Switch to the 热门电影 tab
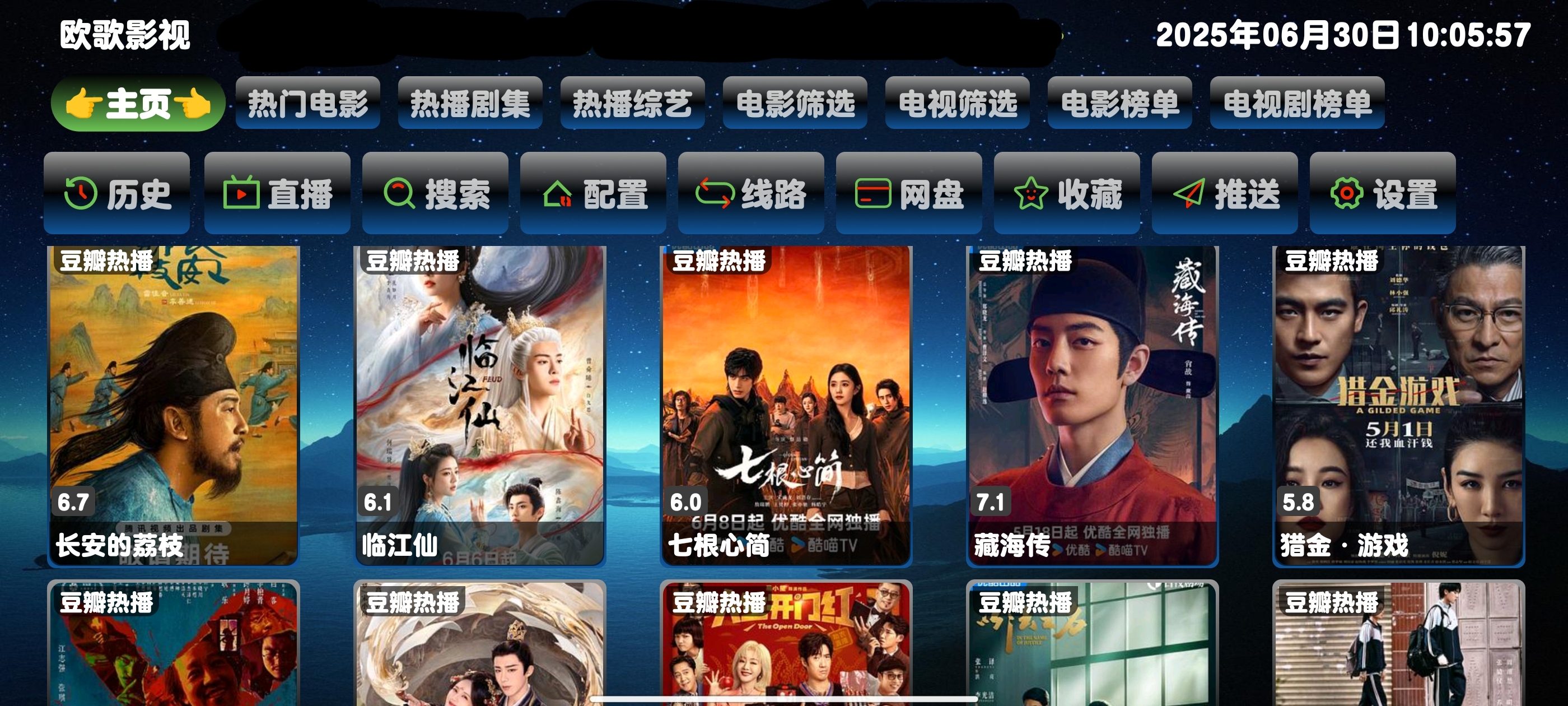 pos(307,103)
